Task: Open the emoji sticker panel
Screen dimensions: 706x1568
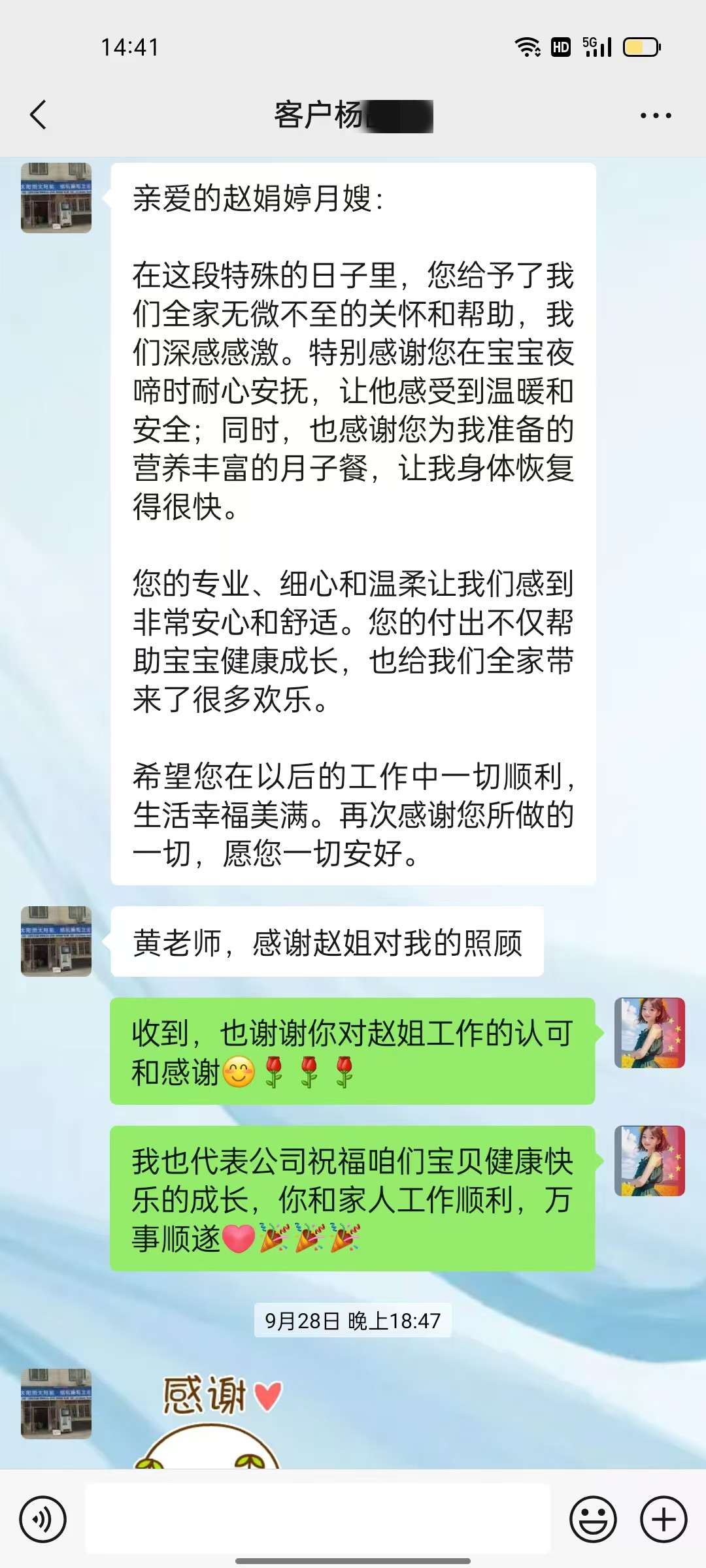Action: click(x=593, y=1519)
